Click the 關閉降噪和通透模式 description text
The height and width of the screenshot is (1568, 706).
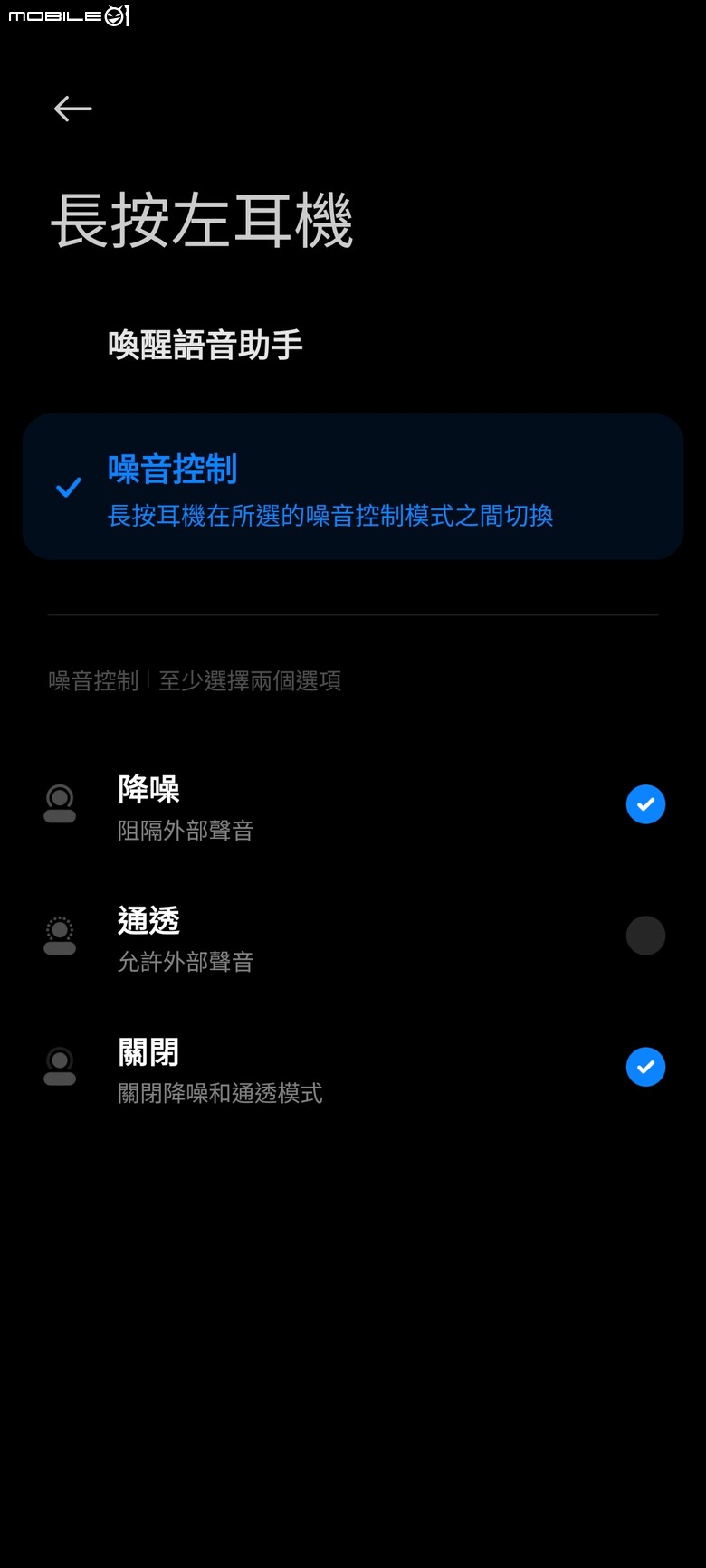(220, 1094)
